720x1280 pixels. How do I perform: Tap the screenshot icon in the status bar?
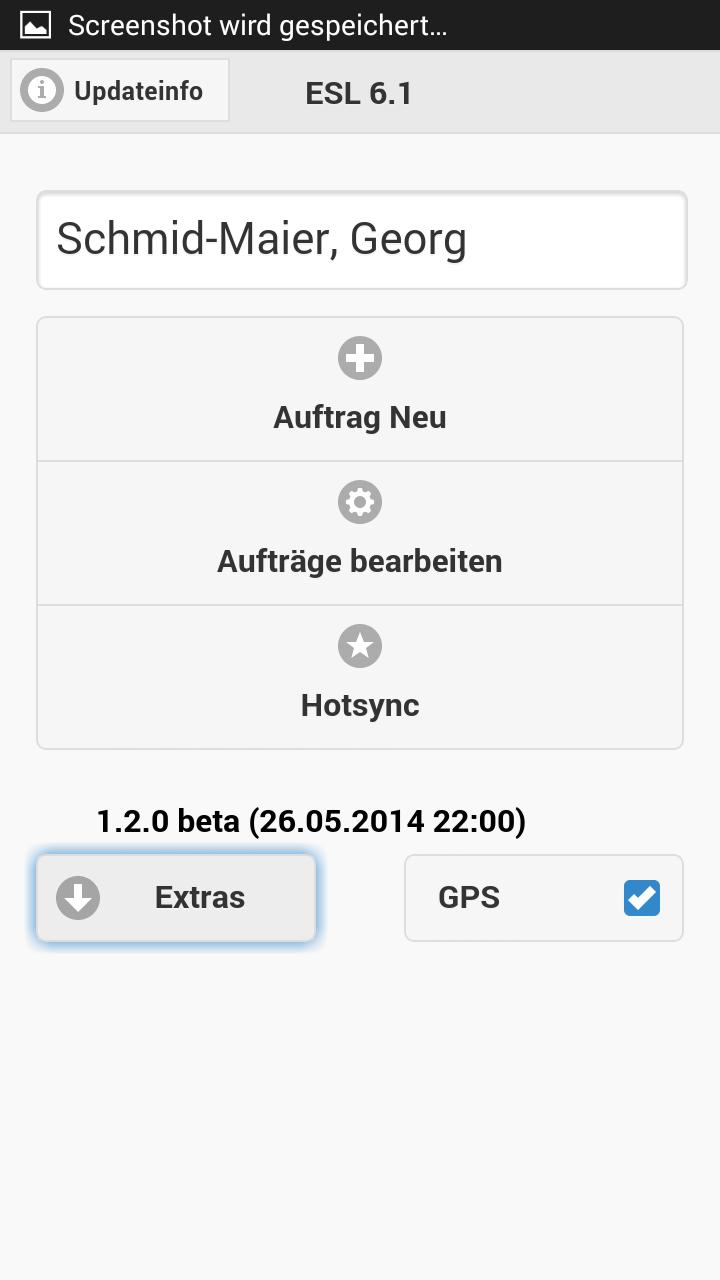(36, 25)
